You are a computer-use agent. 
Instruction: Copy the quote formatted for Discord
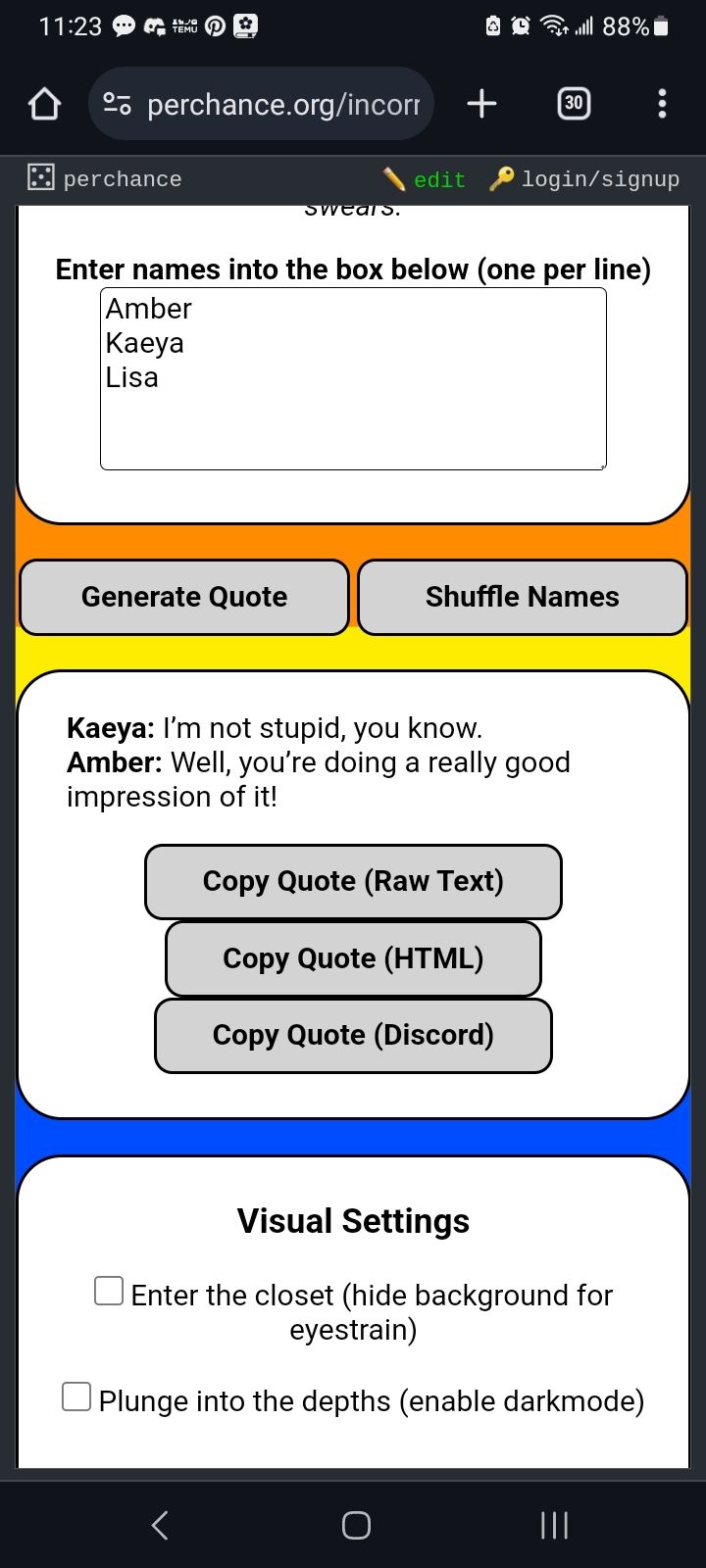point(353,1035)
